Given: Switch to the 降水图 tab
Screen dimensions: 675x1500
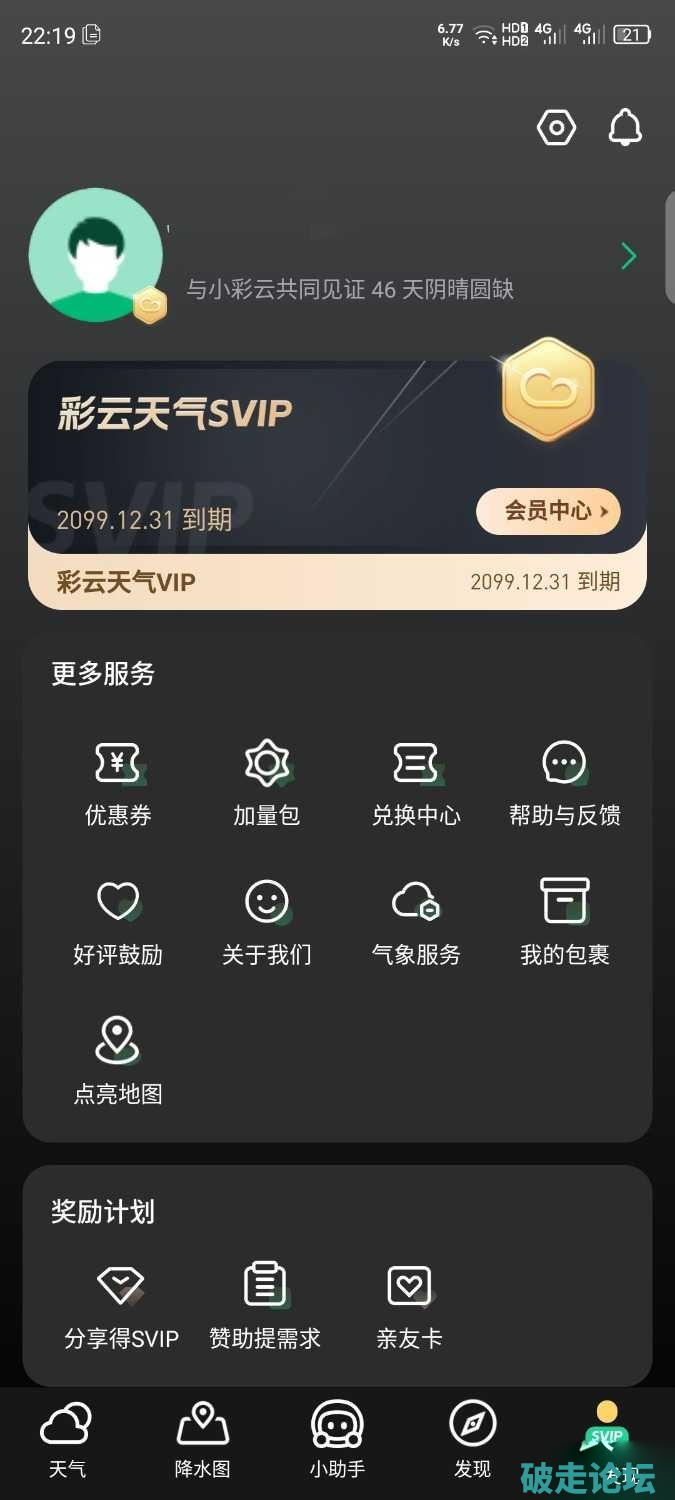Looking at the screenshot, I should pyautogui.click(x=202, y=1440).
